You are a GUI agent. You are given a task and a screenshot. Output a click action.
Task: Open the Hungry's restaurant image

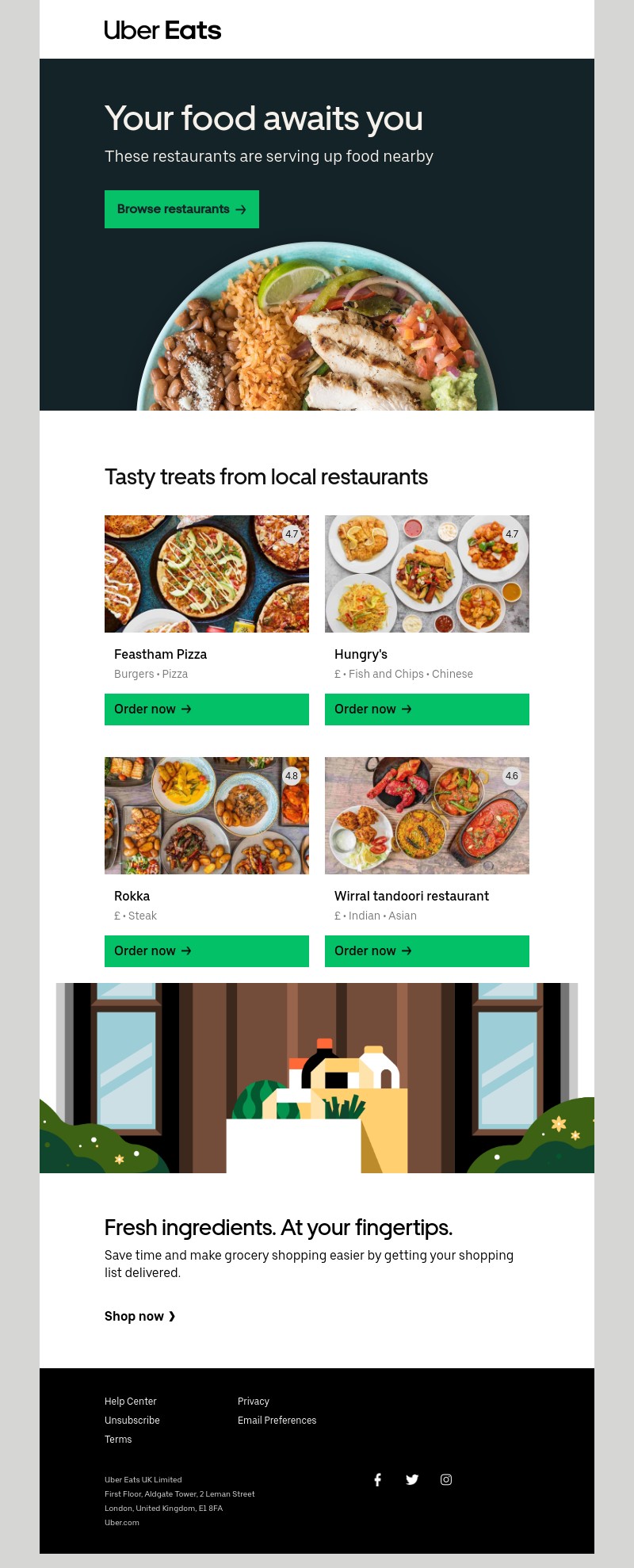426,573
